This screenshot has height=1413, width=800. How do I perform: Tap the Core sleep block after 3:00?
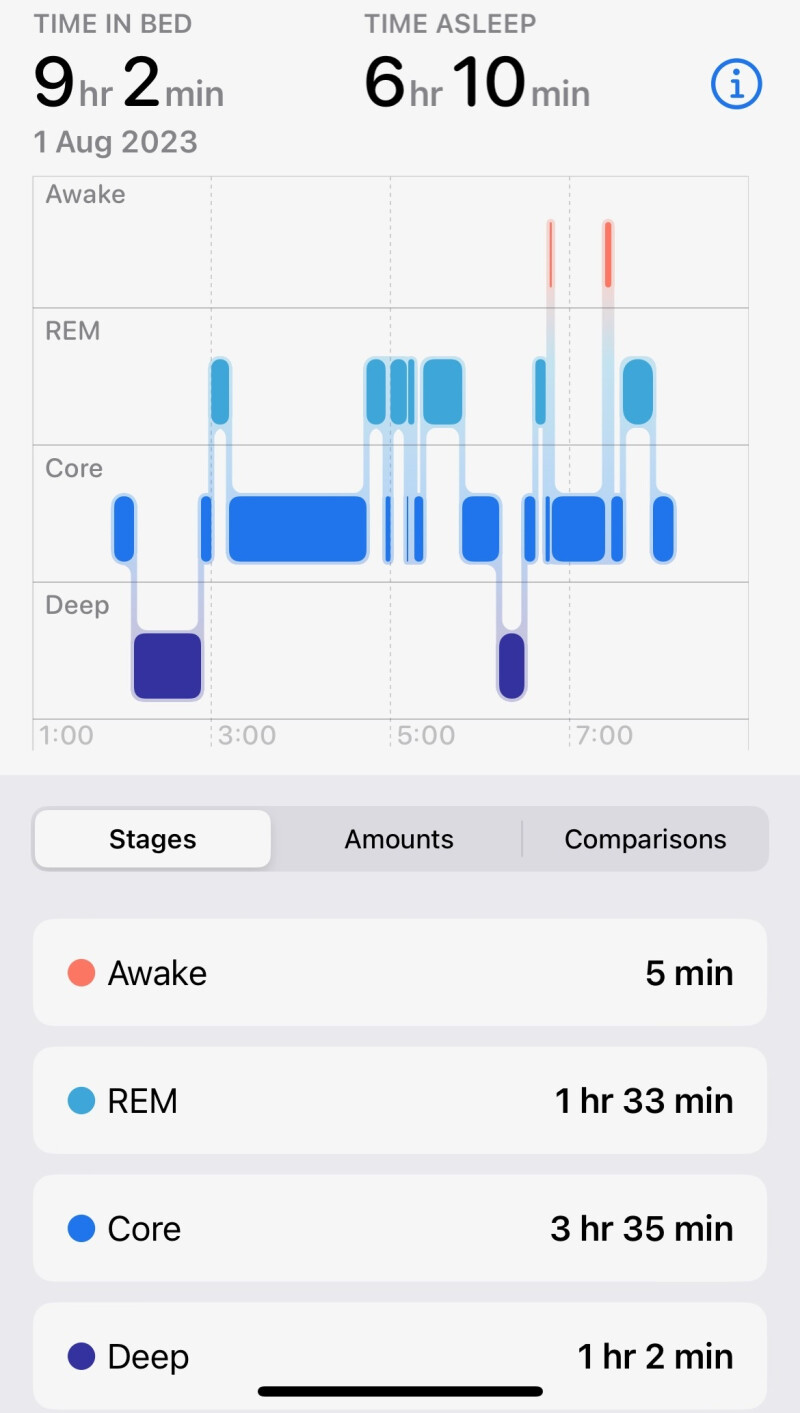[297, 528]
